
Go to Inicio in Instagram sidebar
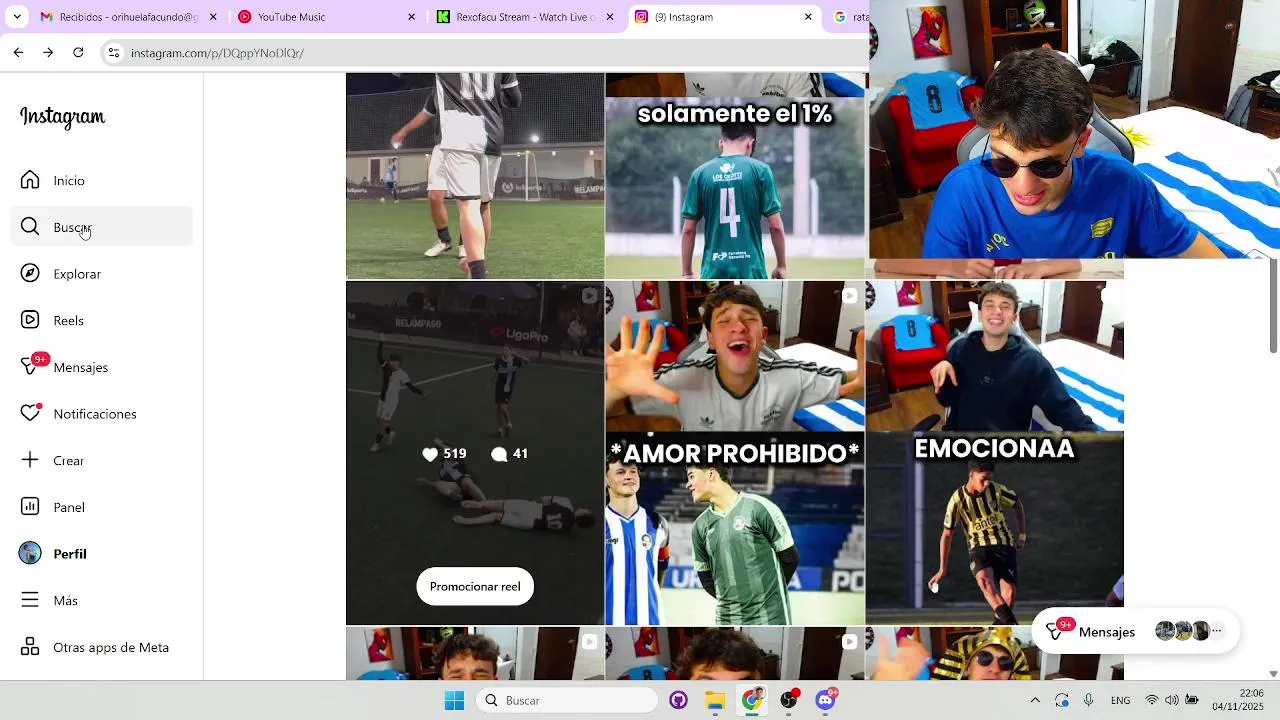pyautogui.click(x=69, y=181)
